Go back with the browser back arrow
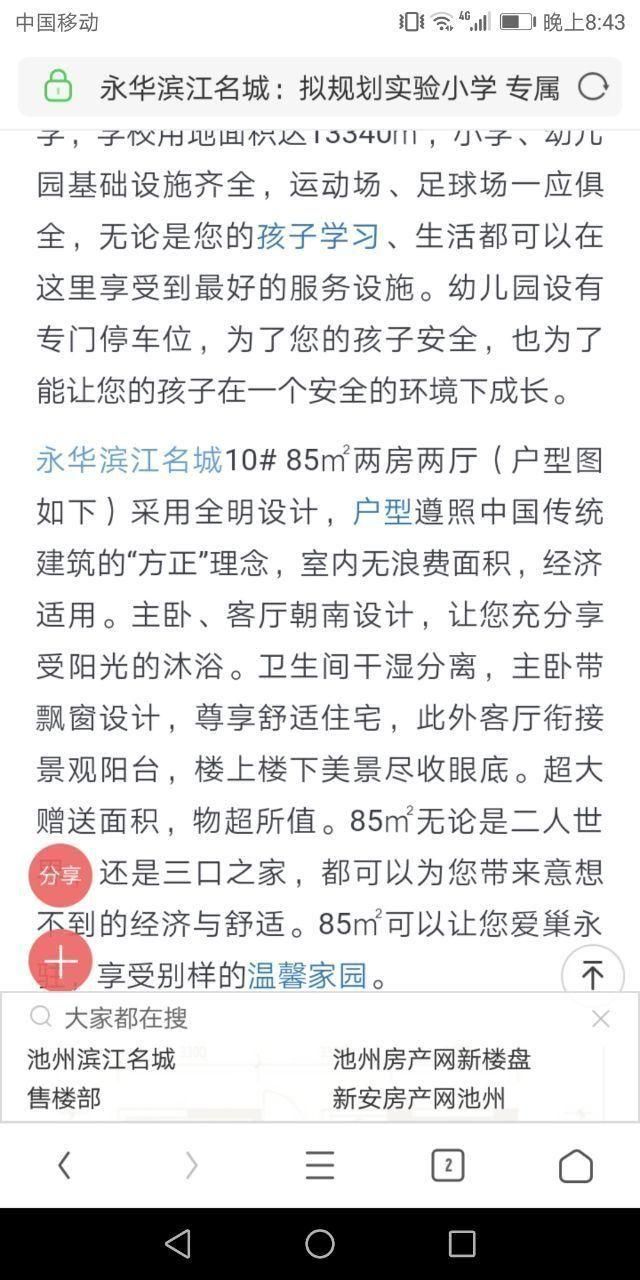This screenshot has width=640, height=1280. pos(64,1165)
